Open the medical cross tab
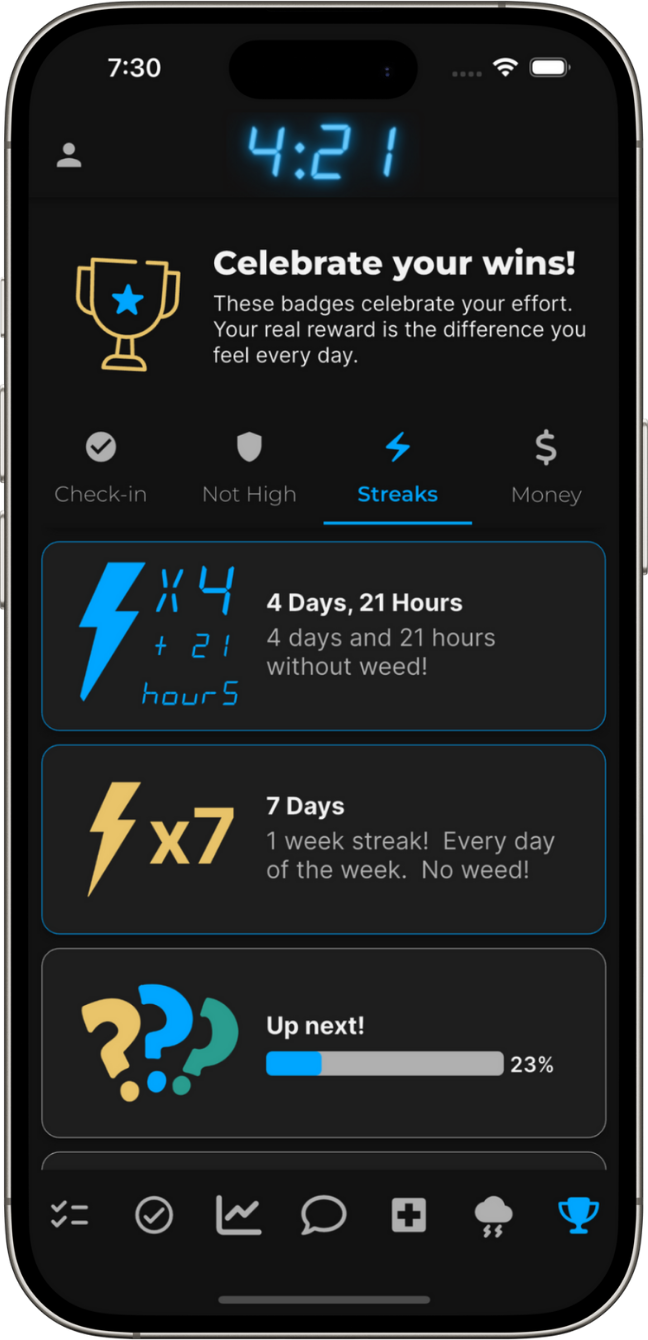This screenshot has height=1340, width=648. click(408, 1215)
